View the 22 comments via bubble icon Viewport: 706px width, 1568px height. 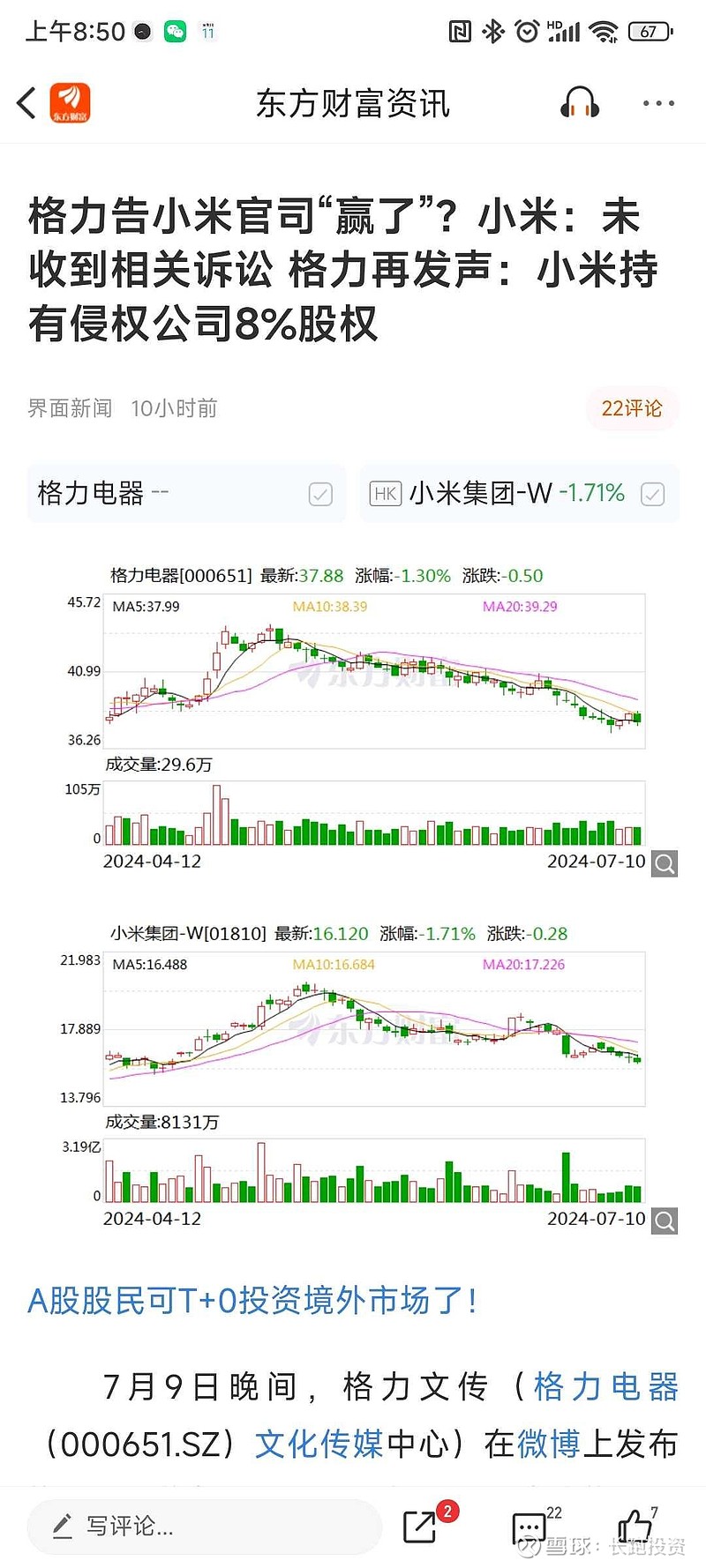coord(529,1527)
